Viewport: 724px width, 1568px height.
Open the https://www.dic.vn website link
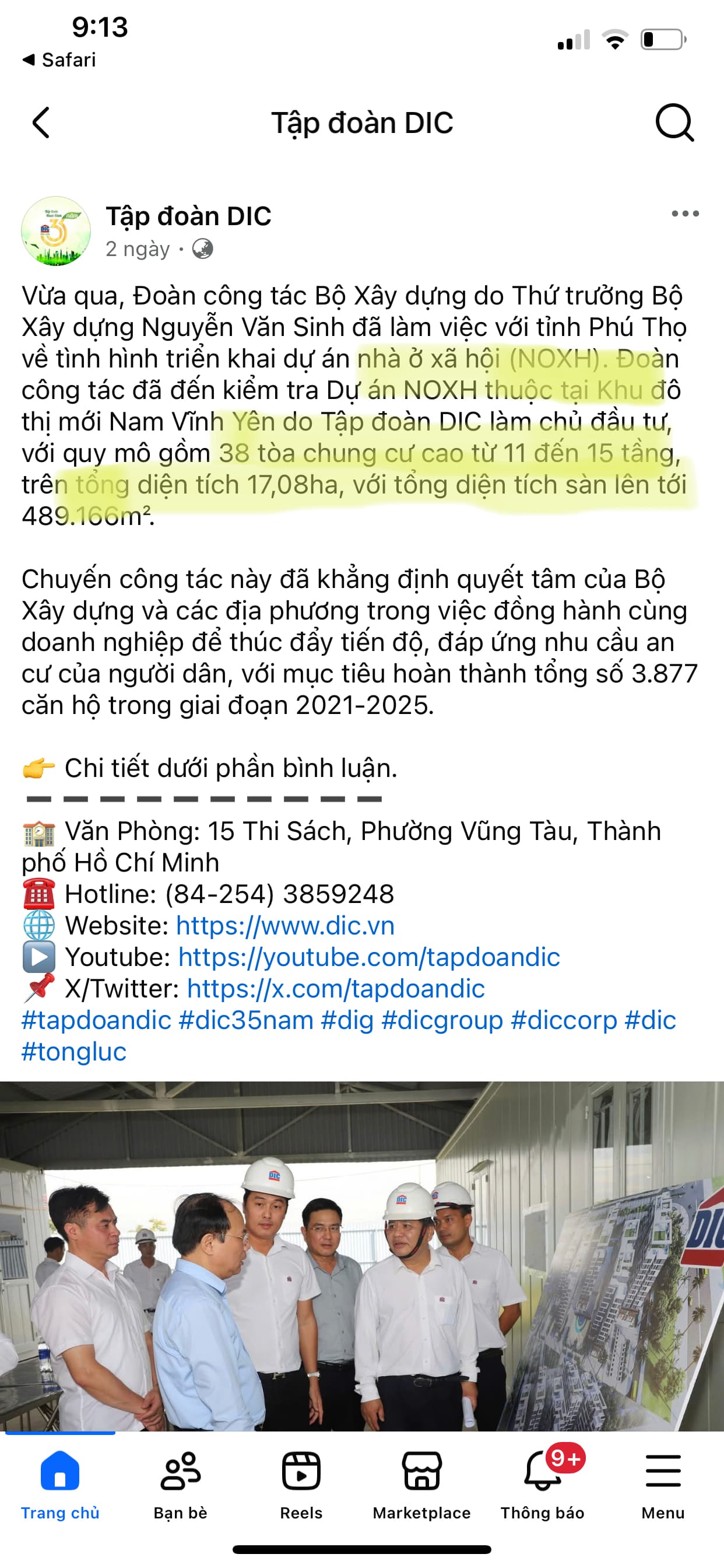[284, 926]
